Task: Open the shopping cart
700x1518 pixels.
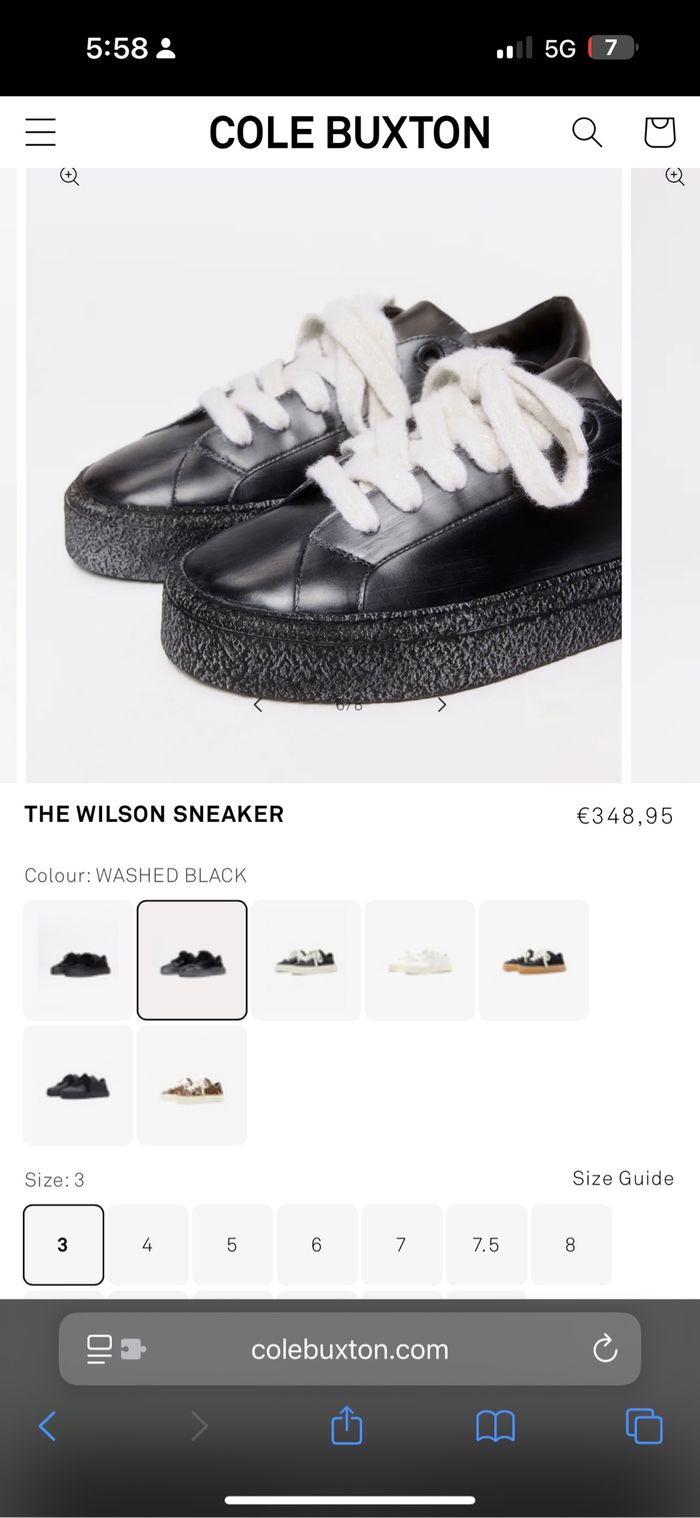Action: 659,132
